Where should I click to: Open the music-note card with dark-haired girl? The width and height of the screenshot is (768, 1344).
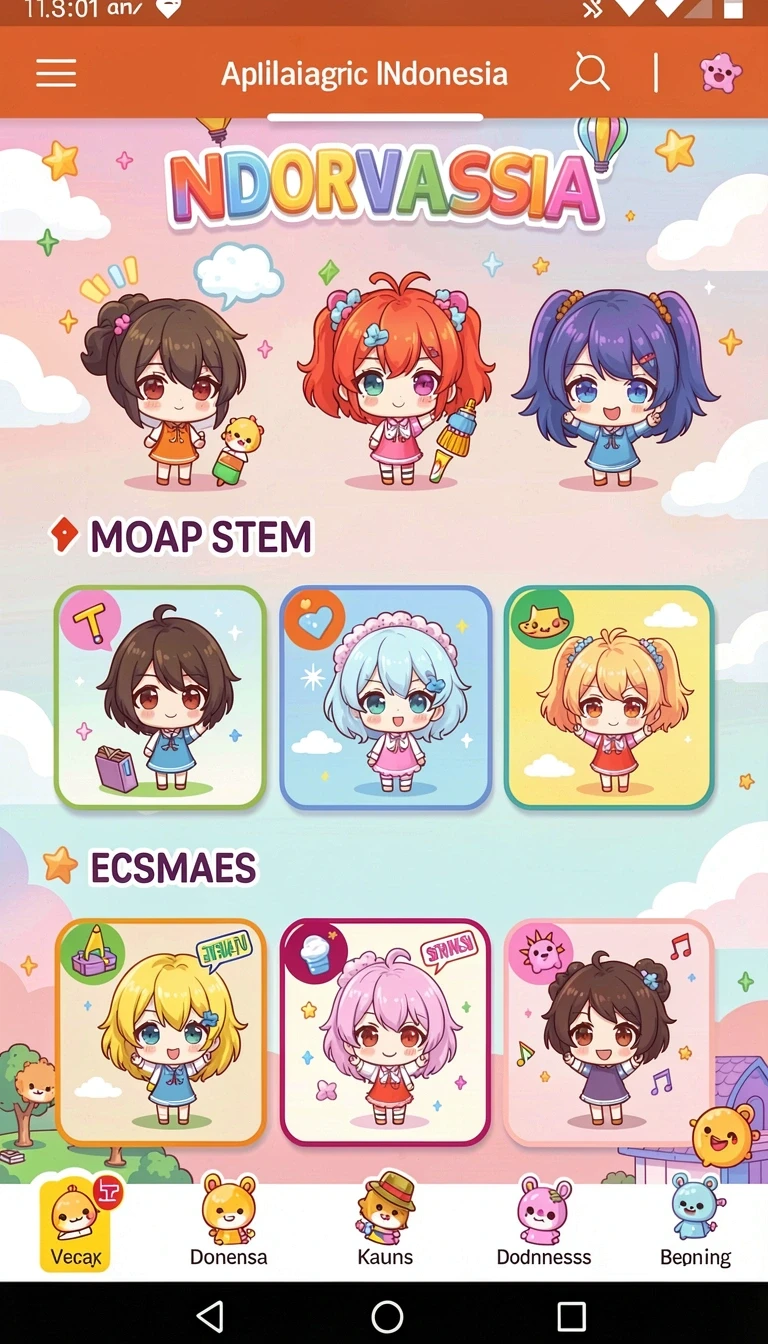tap(609, 1032)
